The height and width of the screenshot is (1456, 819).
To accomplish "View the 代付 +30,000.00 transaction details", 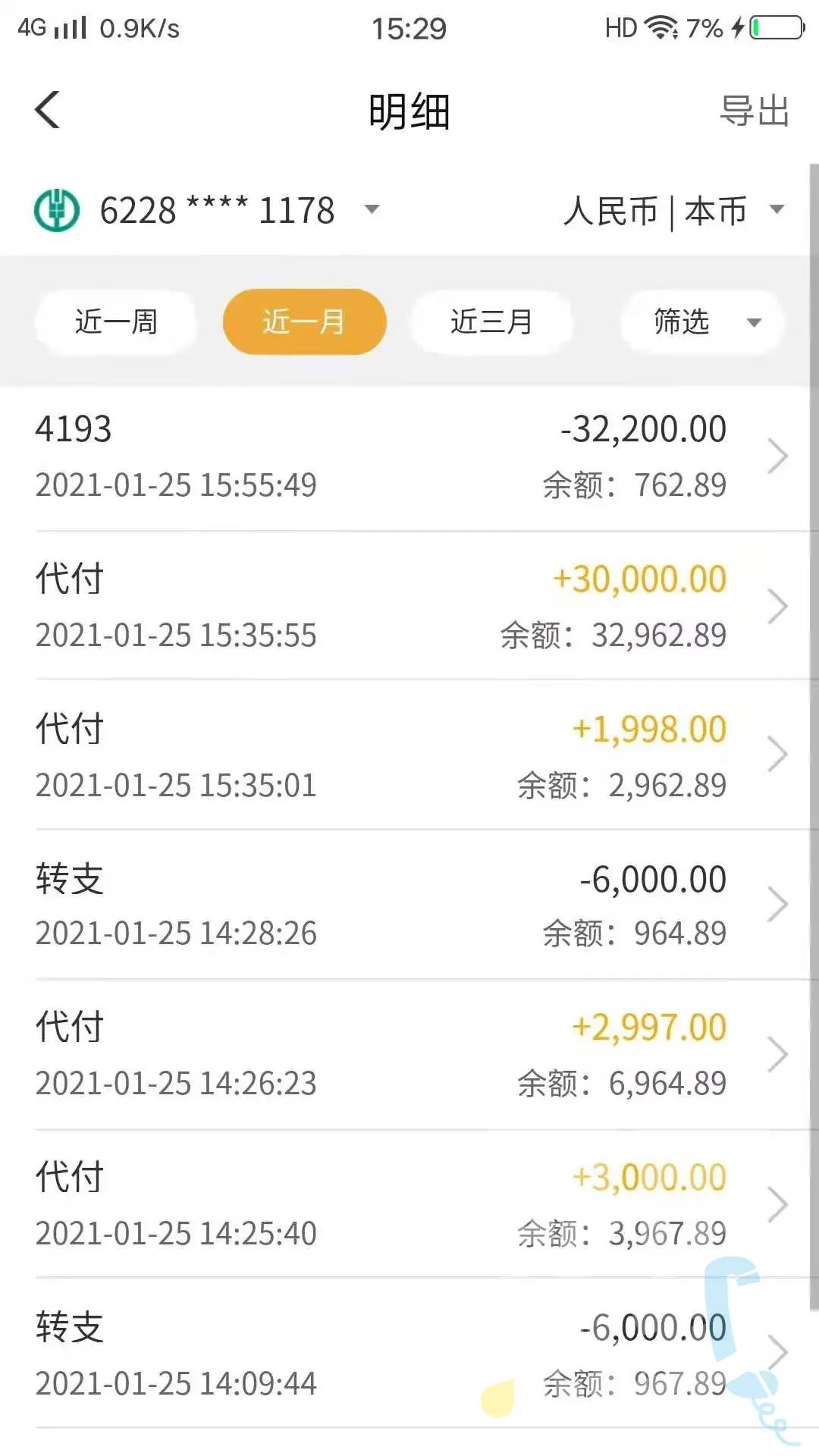I will 409,607.
